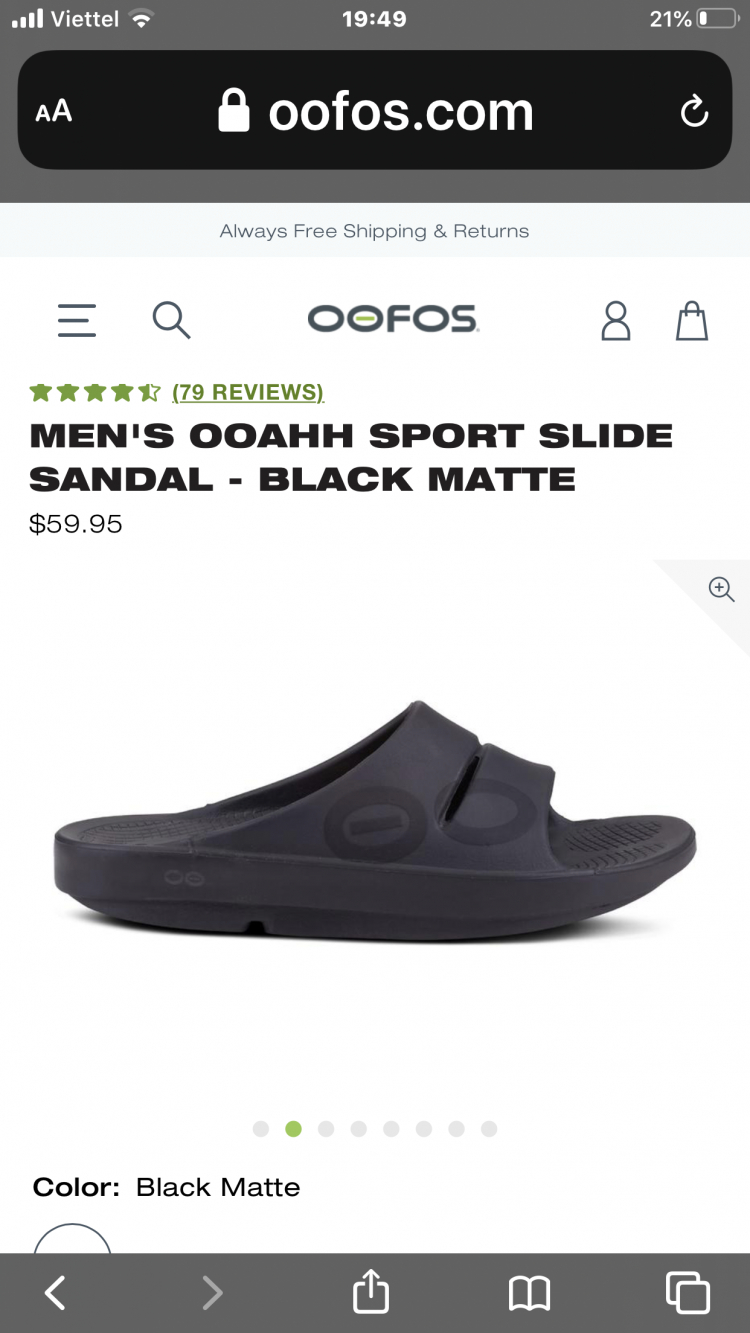The image size is (750, 1333).
Task: Open the account profile icon
Action: (616, 321)
